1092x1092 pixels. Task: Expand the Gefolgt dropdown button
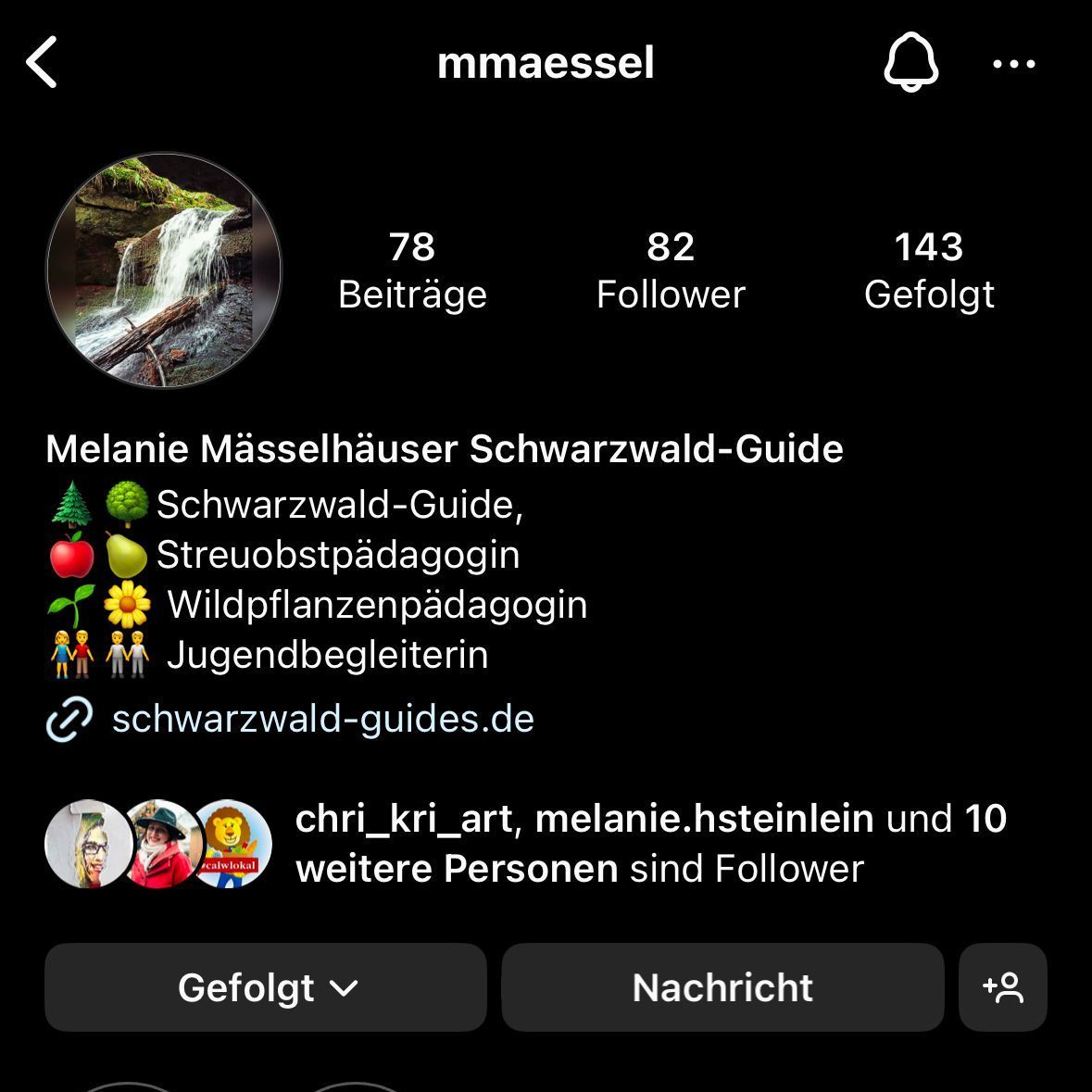click(266, 987)
